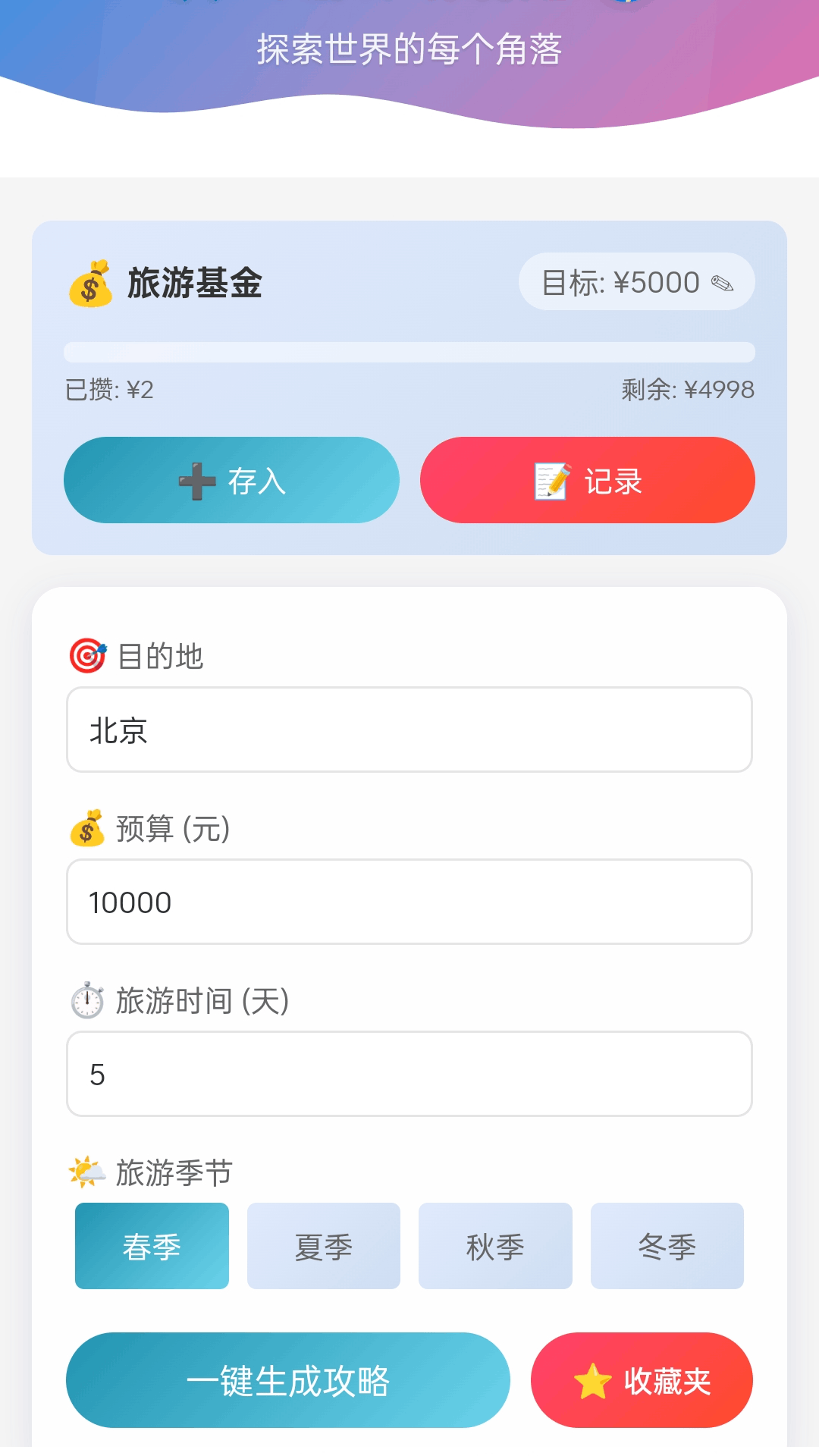
Task: Open the 收藏夹 favorites
Action: (x=642, y=1381)
